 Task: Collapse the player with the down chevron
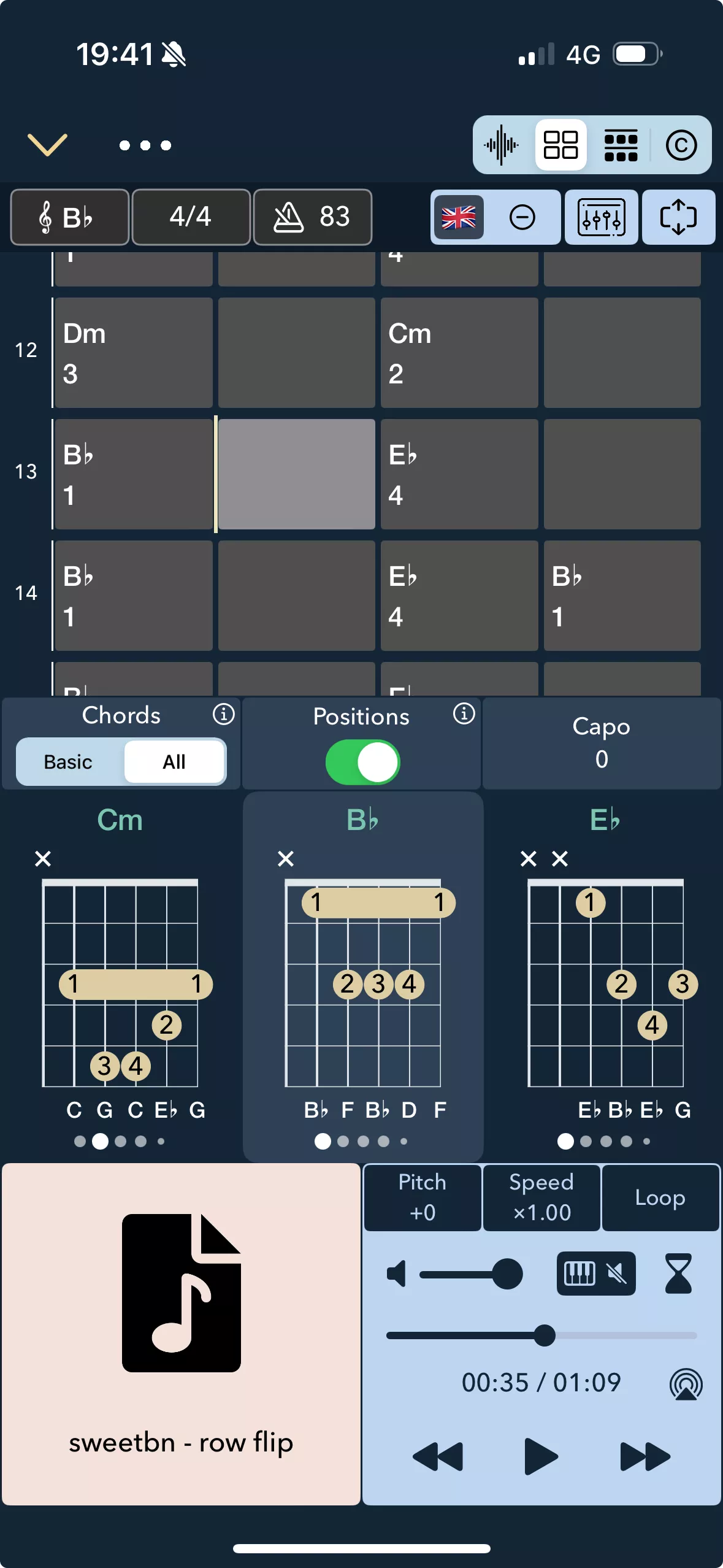[47, 145]
